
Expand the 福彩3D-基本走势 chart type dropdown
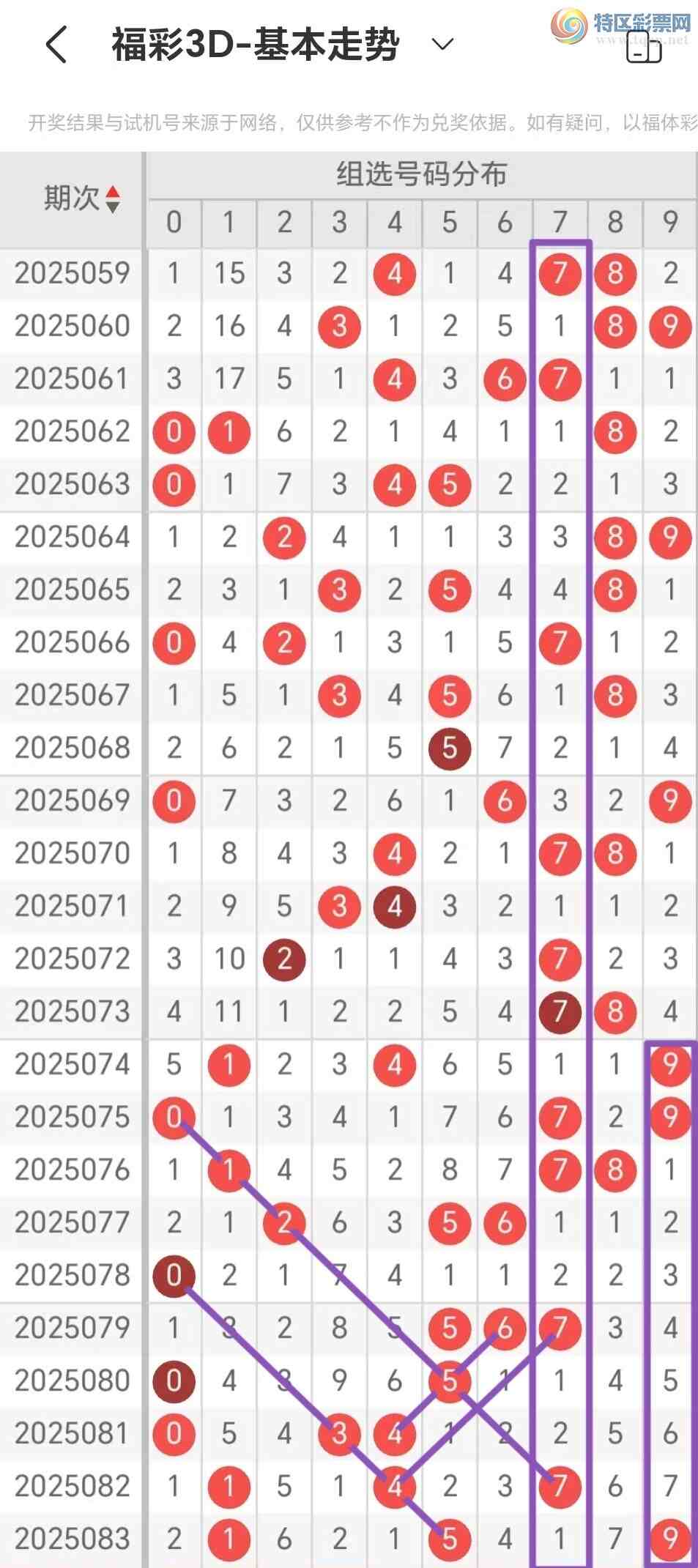tap(442, 45)
